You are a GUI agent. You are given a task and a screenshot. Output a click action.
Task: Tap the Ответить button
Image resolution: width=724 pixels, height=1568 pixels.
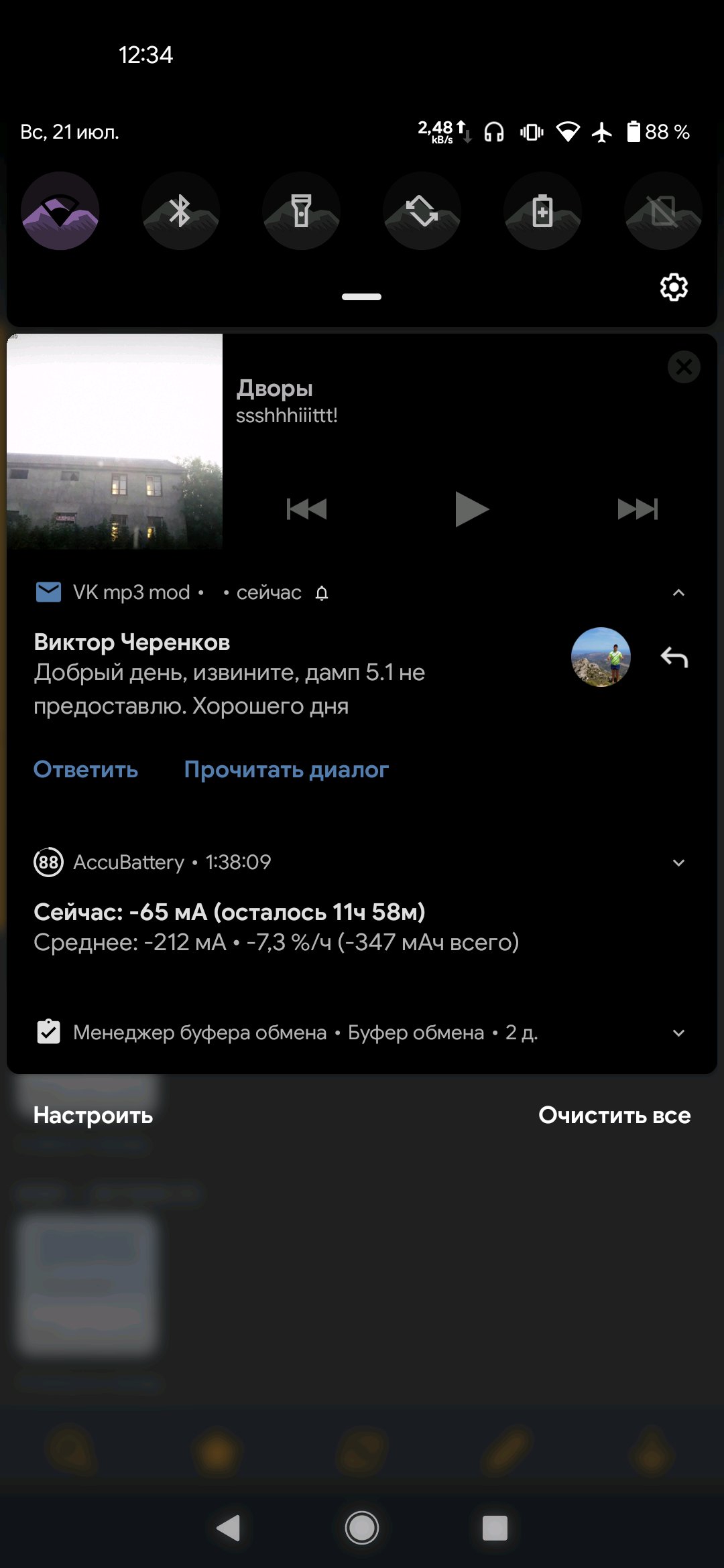[86, 769]
